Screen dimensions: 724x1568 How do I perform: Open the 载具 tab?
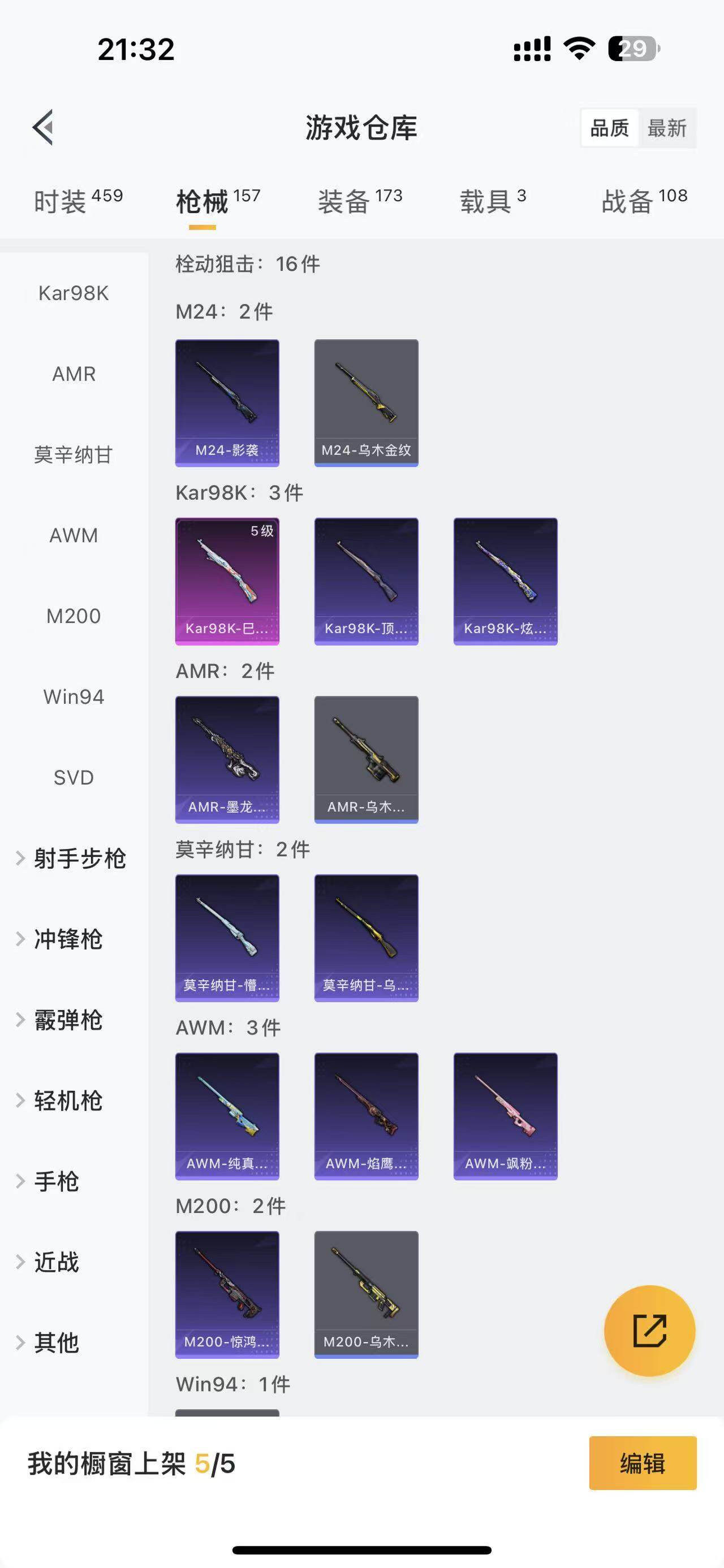[x=492, y=201]
